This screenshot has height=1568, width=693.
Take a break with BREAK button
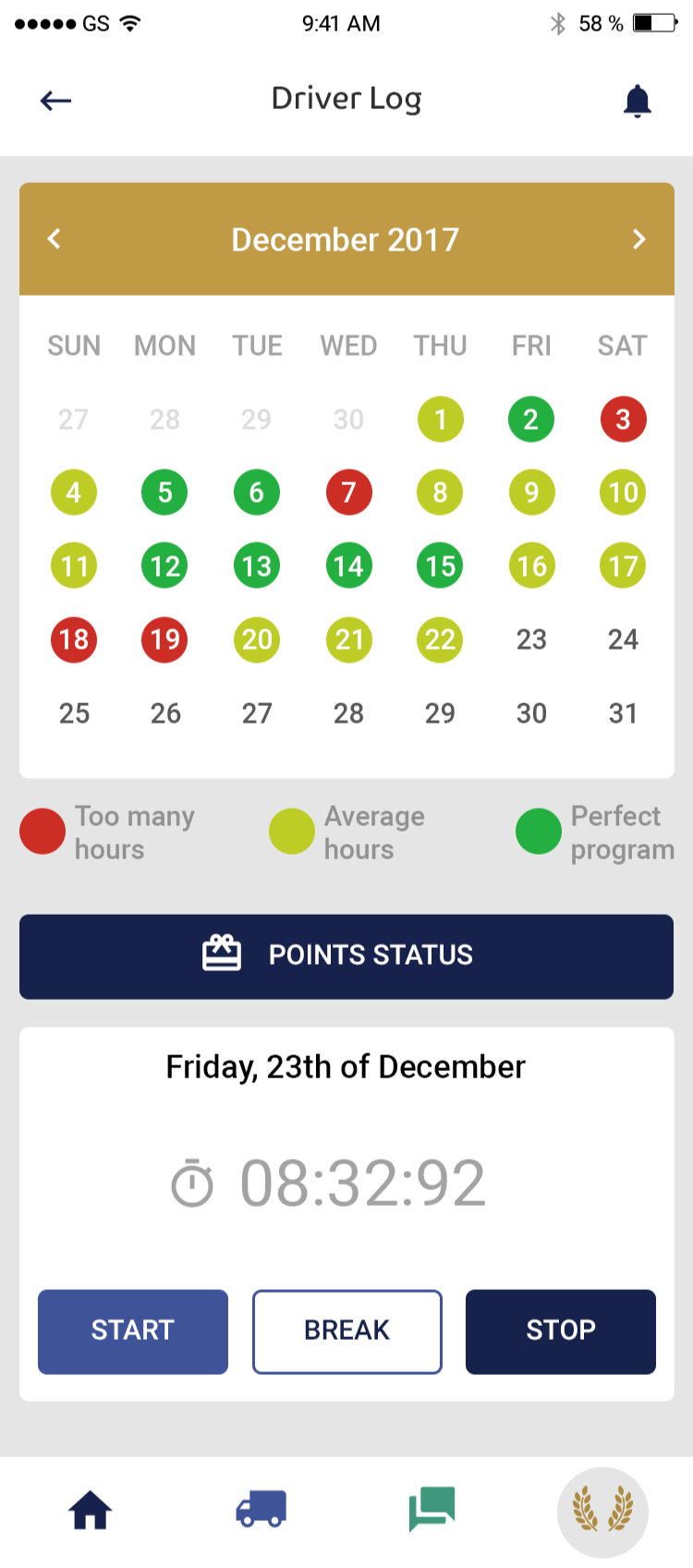pyautogui.click(x=347, y=1331)
